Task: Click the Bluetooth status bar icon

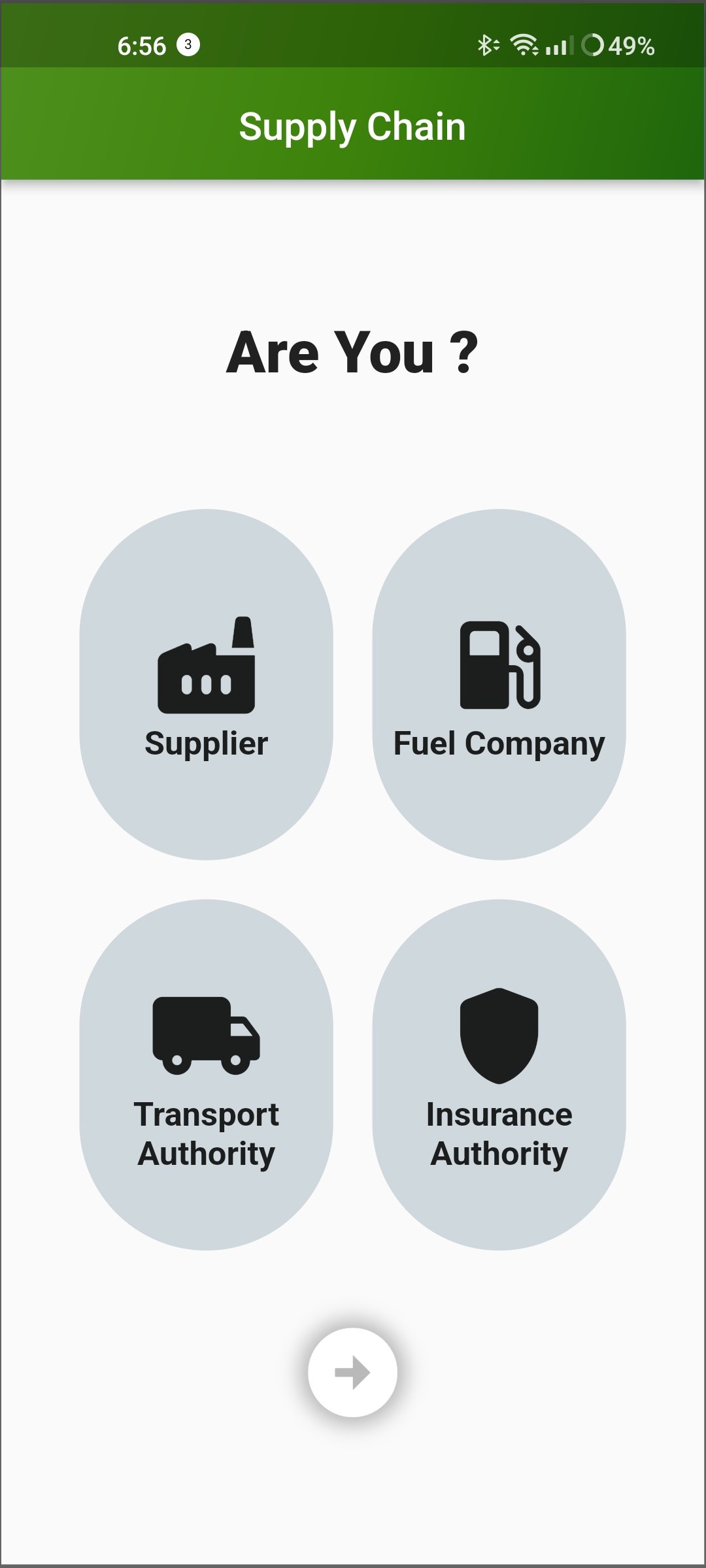Action: 486,44
